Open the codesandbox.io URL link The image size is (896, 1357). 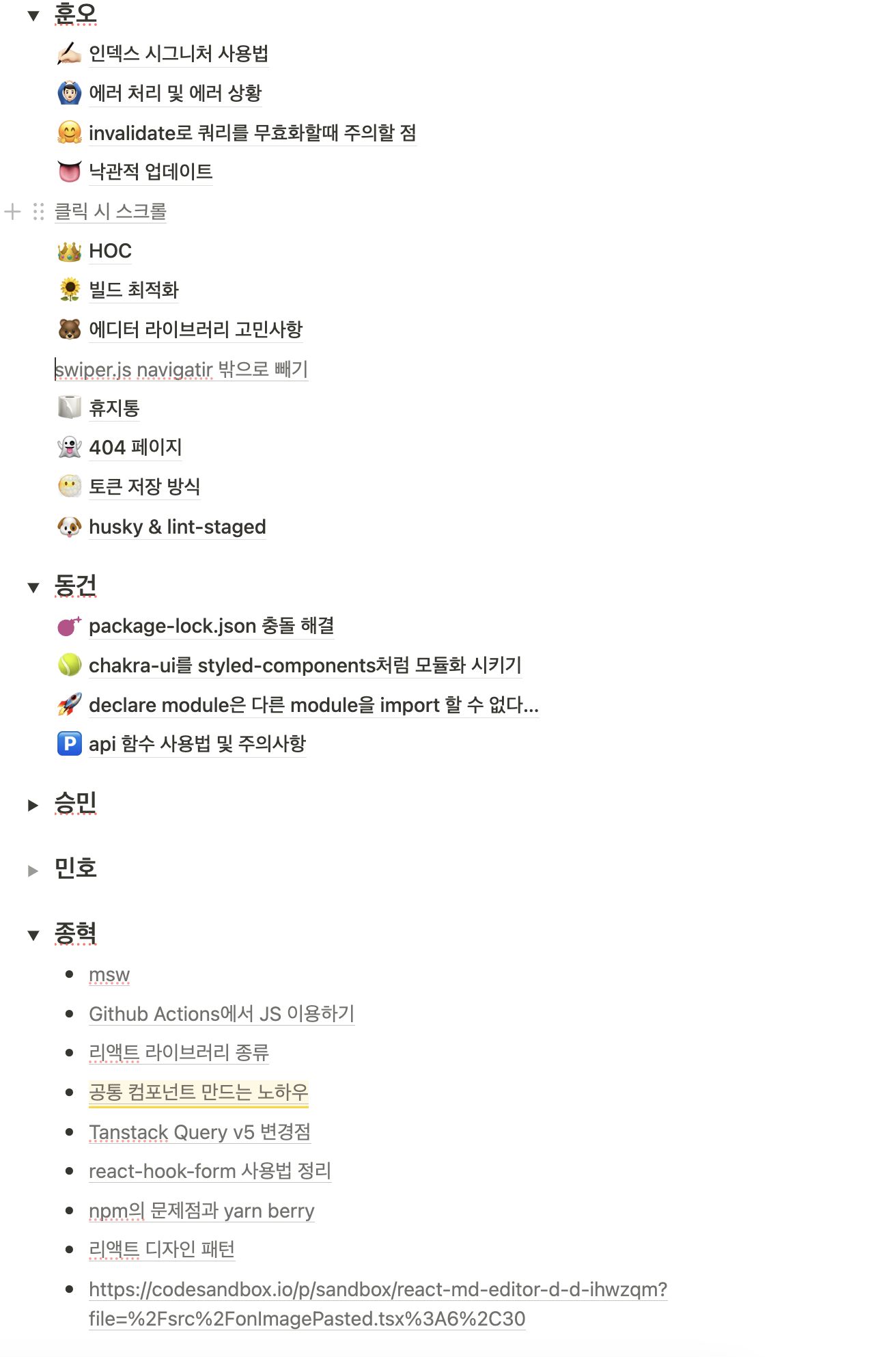[x=378, y=1289]
